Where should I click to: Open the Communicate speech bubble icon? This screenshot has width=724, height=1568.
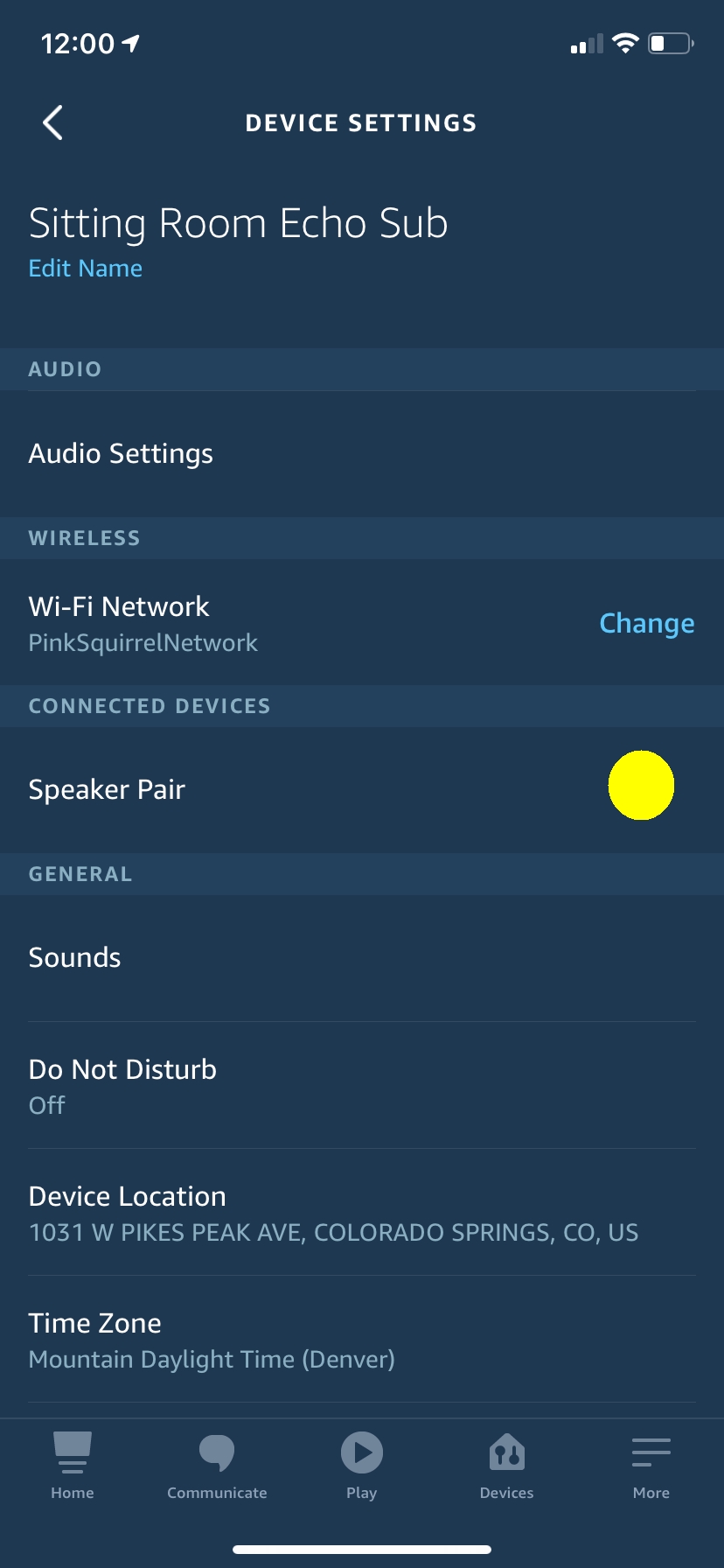[217, 1451]
